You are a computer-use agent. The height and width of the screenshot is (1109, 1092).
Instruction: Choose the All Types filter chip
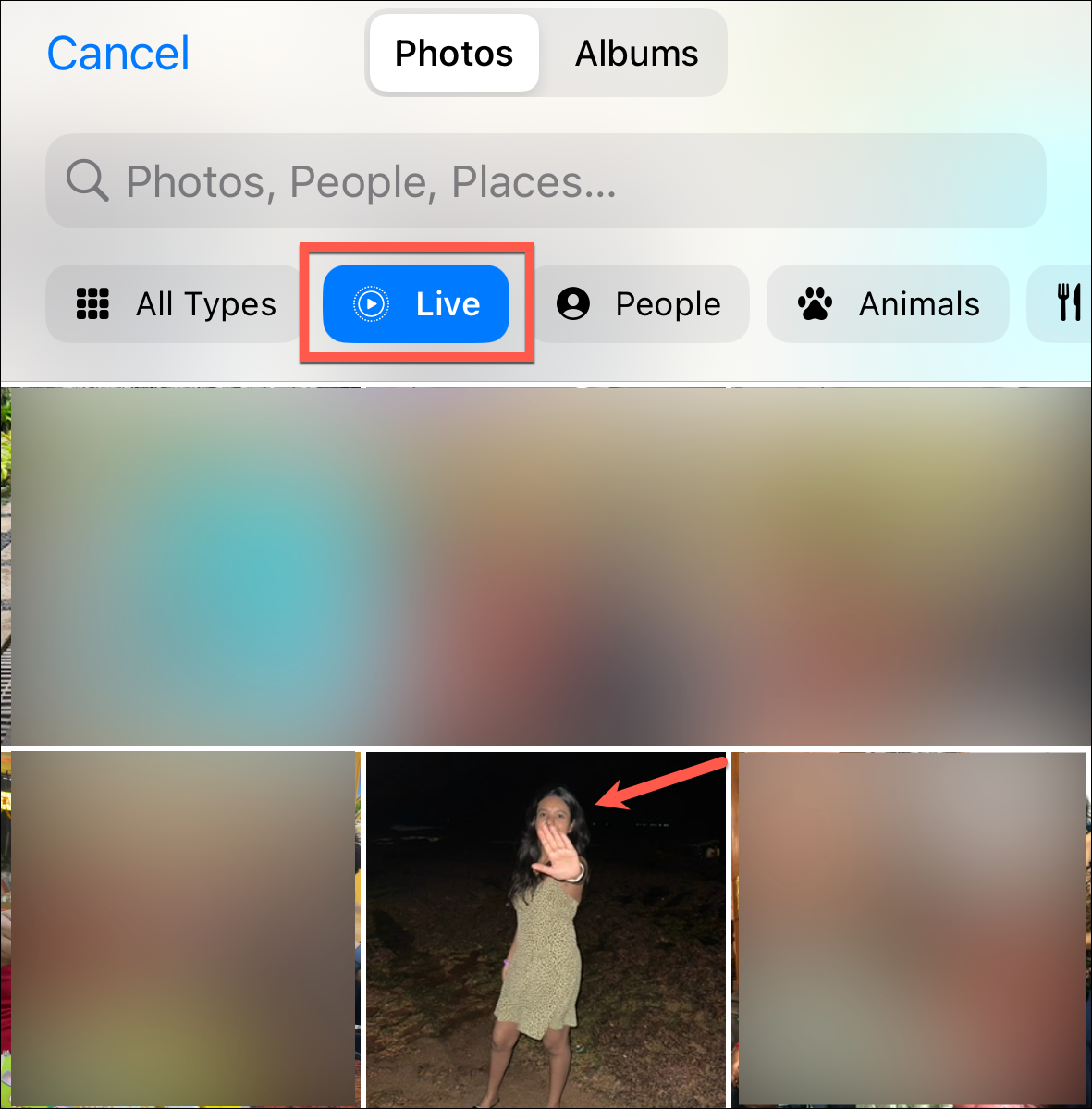(x=176, y=303)
